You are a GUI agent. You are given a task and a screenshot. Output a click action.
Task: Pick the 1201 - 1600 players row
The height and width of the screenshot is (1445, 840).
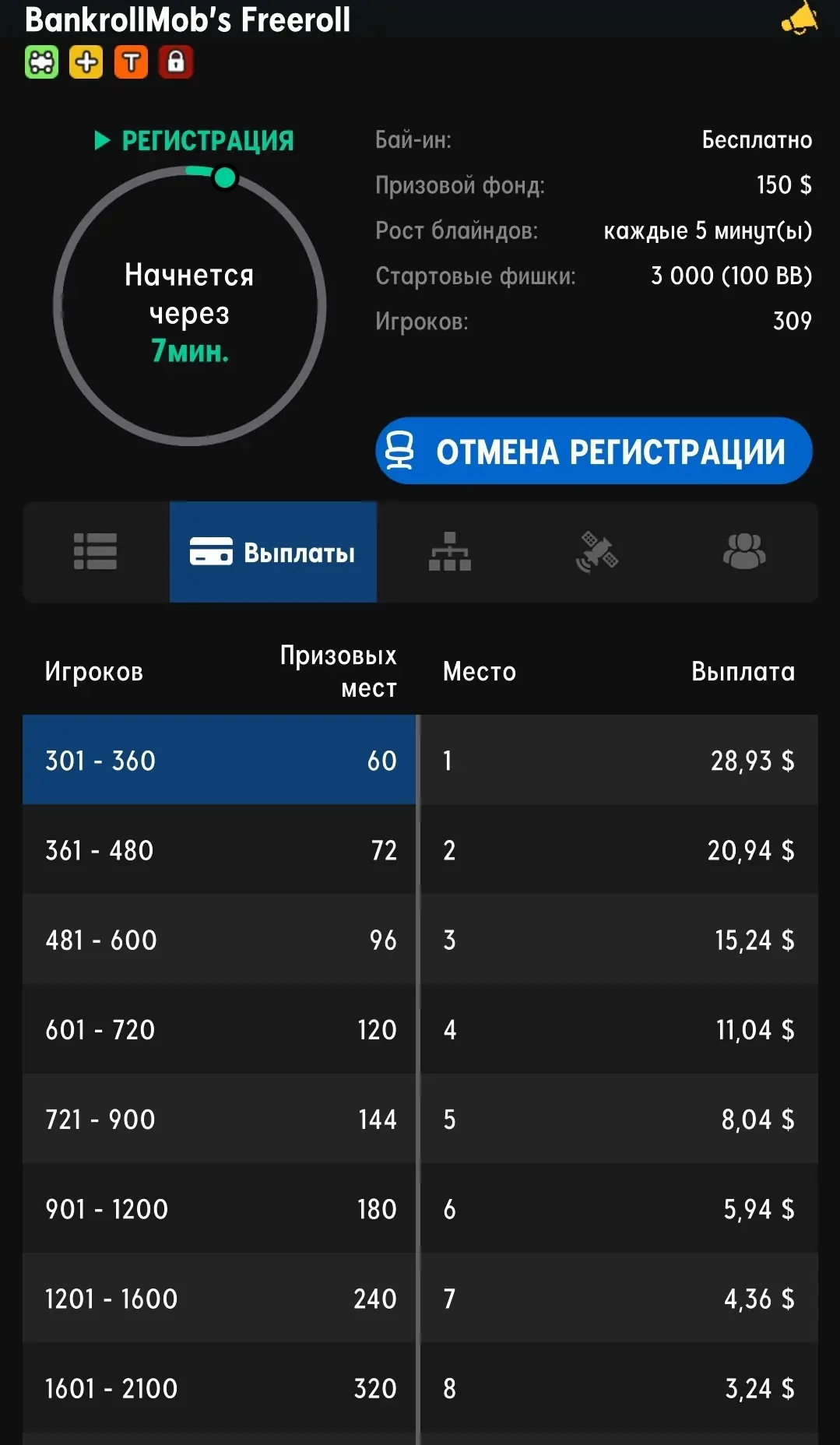tap(220, 1298)
